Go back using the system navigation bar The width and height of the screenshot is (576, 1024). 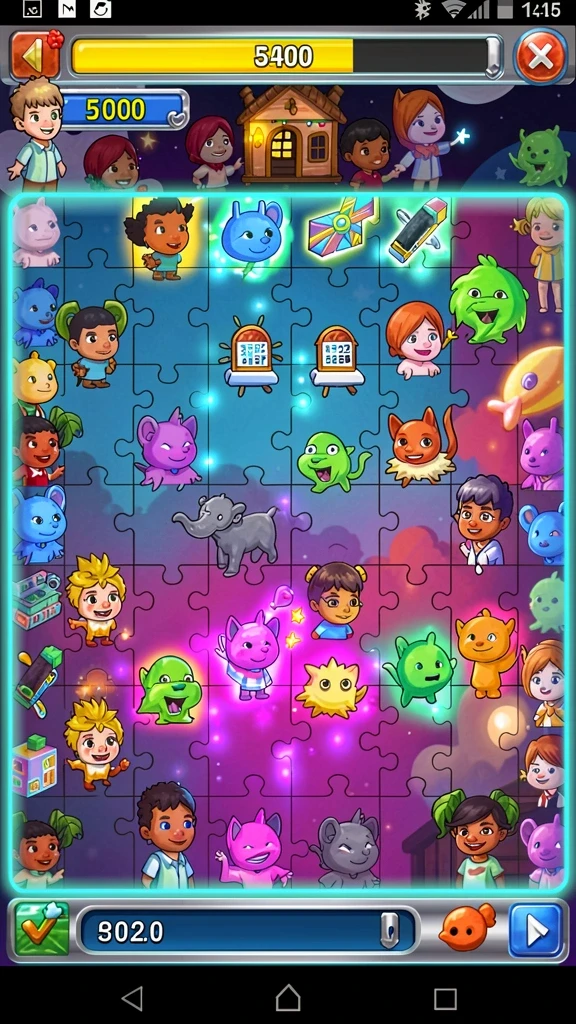pyautogui.click(x=132, y=999)
